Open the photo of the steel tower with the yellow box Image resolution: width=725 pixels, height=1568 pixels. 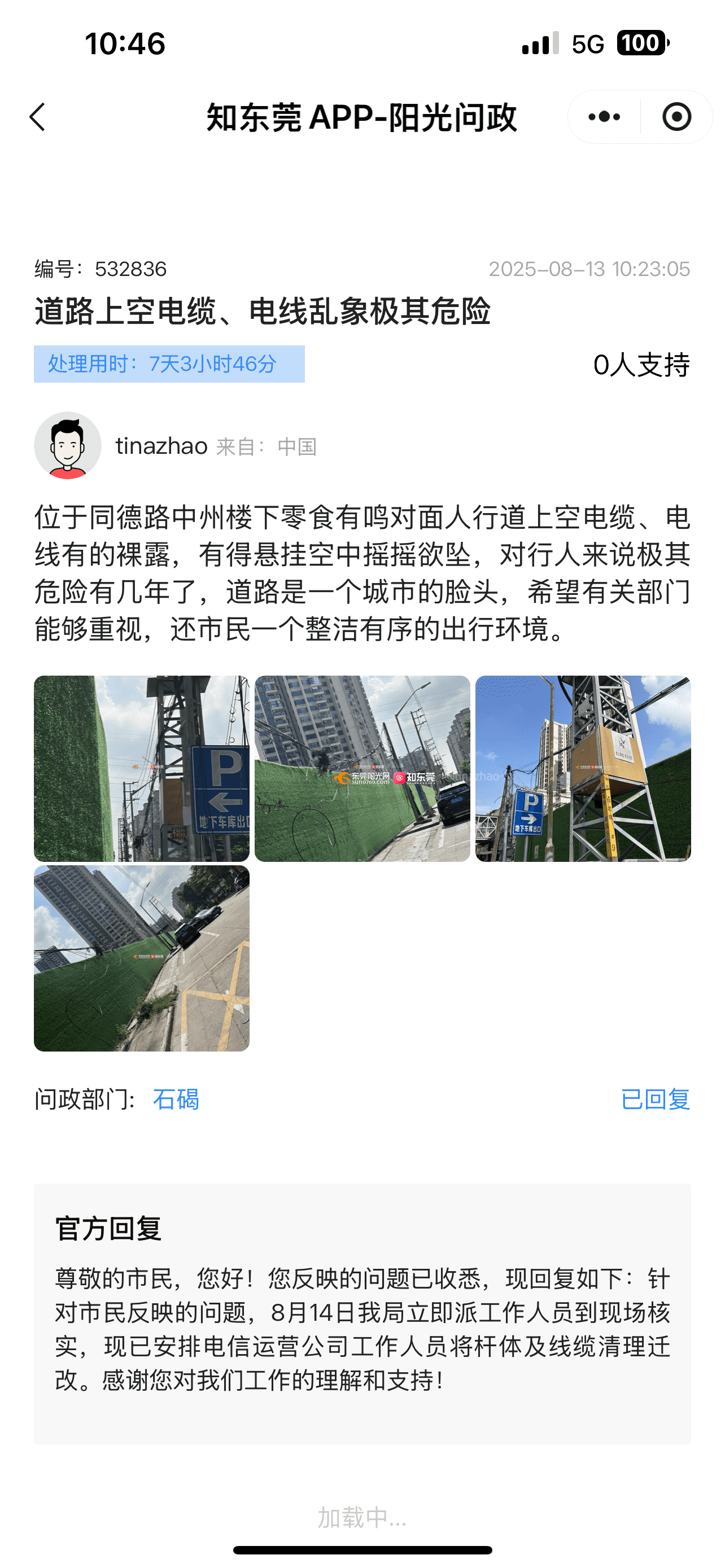[583, 768]
